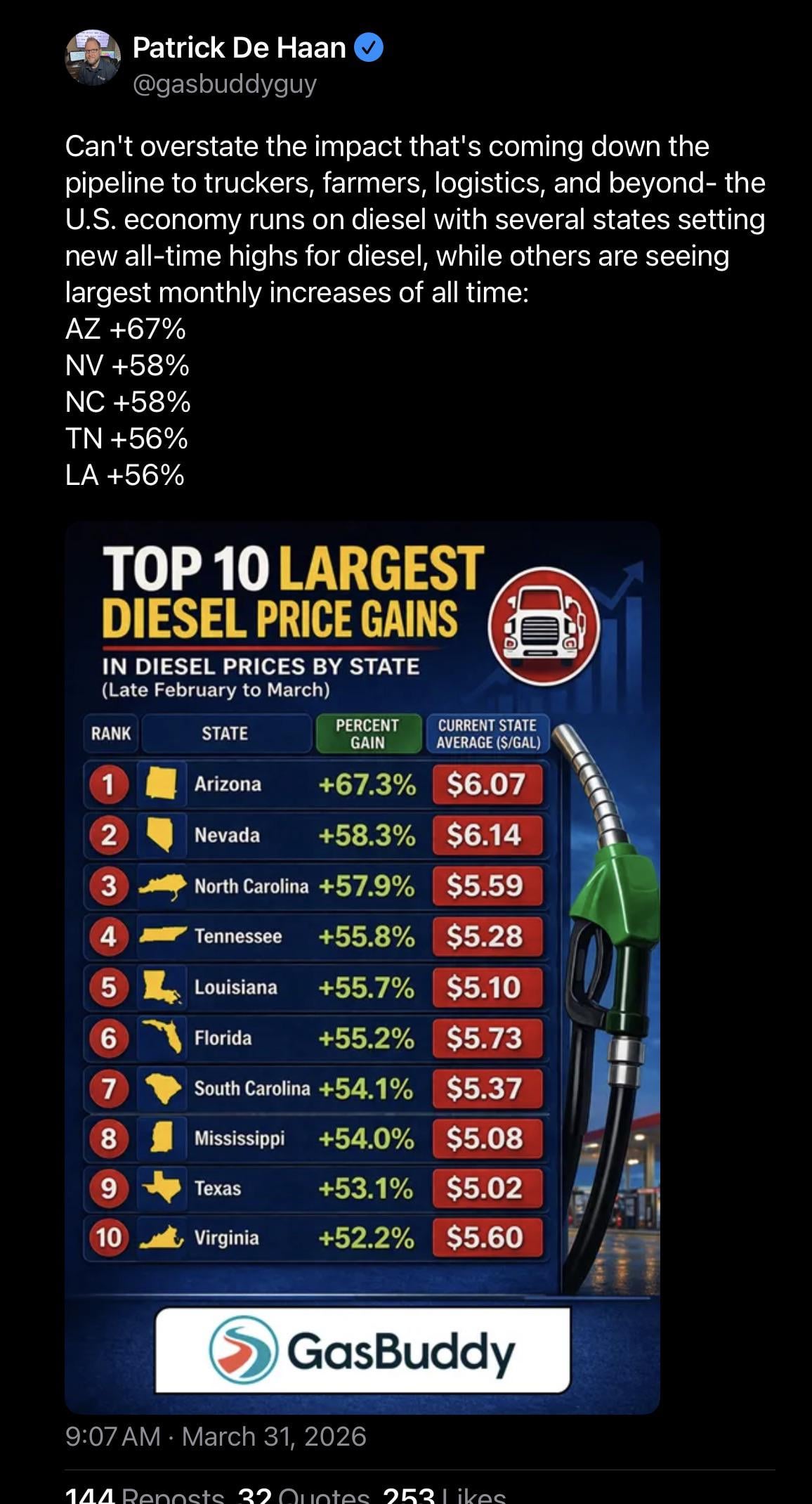View the 32 Quotes list

tap(303, 1496)
